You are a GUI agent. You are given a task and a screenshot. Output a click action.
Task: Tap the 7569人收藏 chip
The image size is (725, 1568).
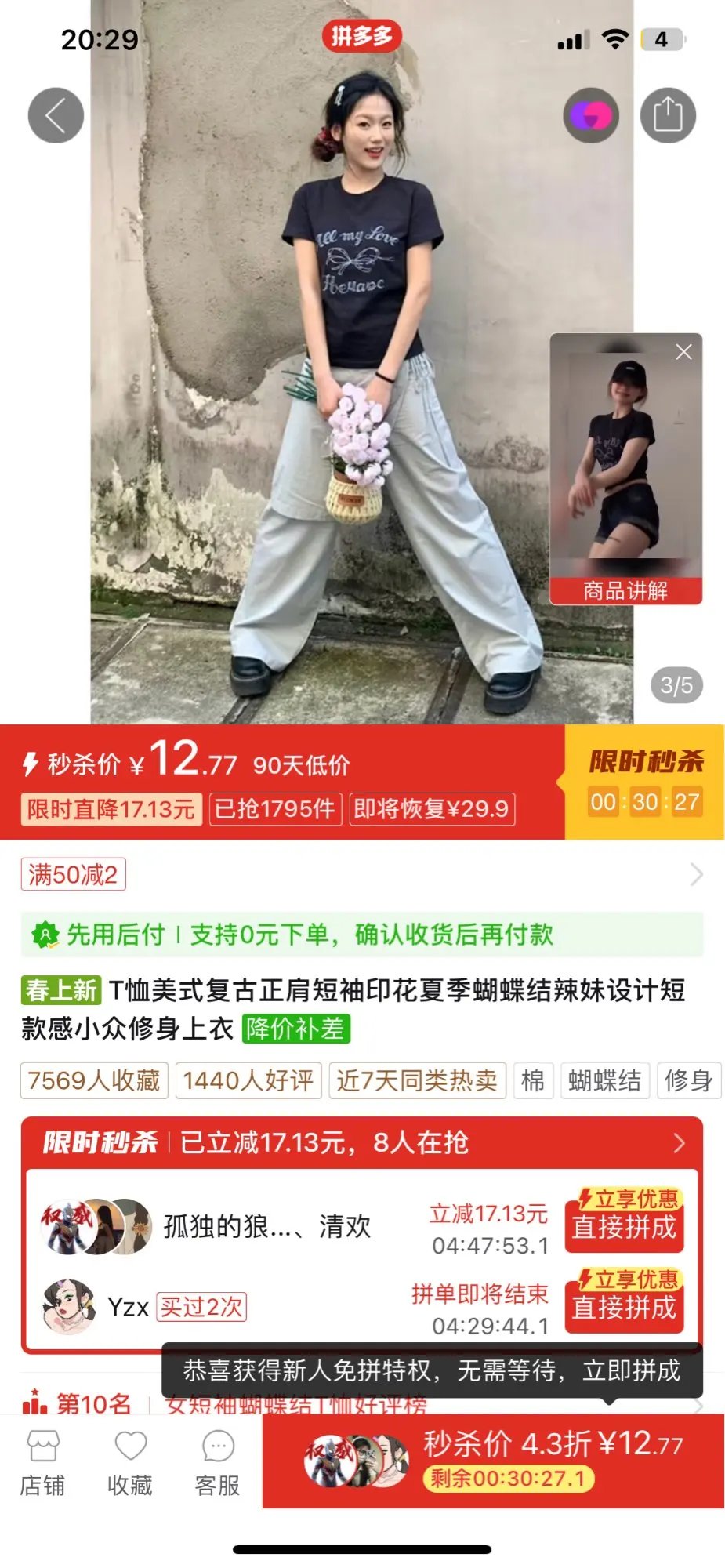coord(94,1080)
